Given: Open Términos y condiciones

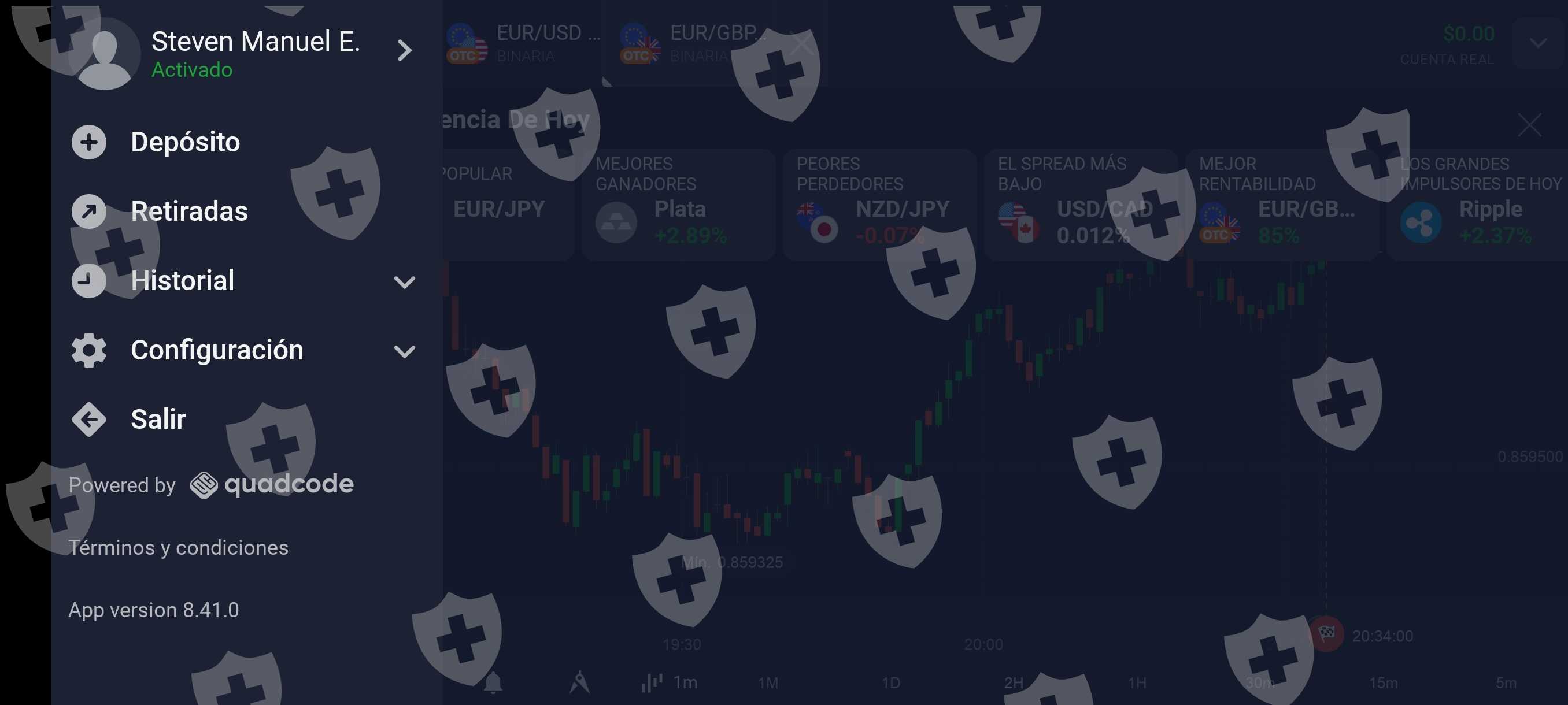Looking at the screenshot, I should click(178, 547).
